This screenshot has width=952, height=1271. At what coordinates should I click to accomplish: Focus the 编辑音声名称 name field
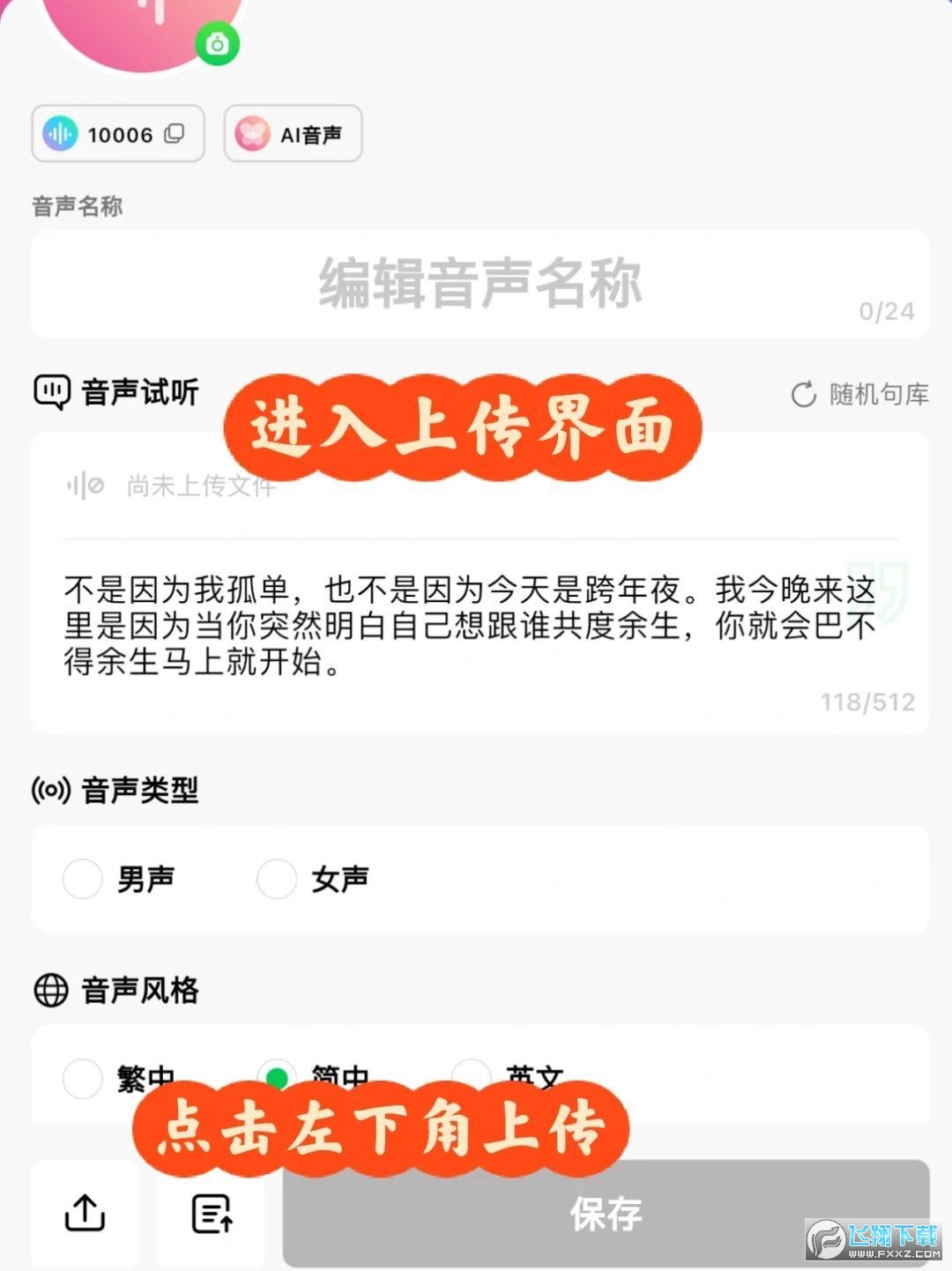480,284
